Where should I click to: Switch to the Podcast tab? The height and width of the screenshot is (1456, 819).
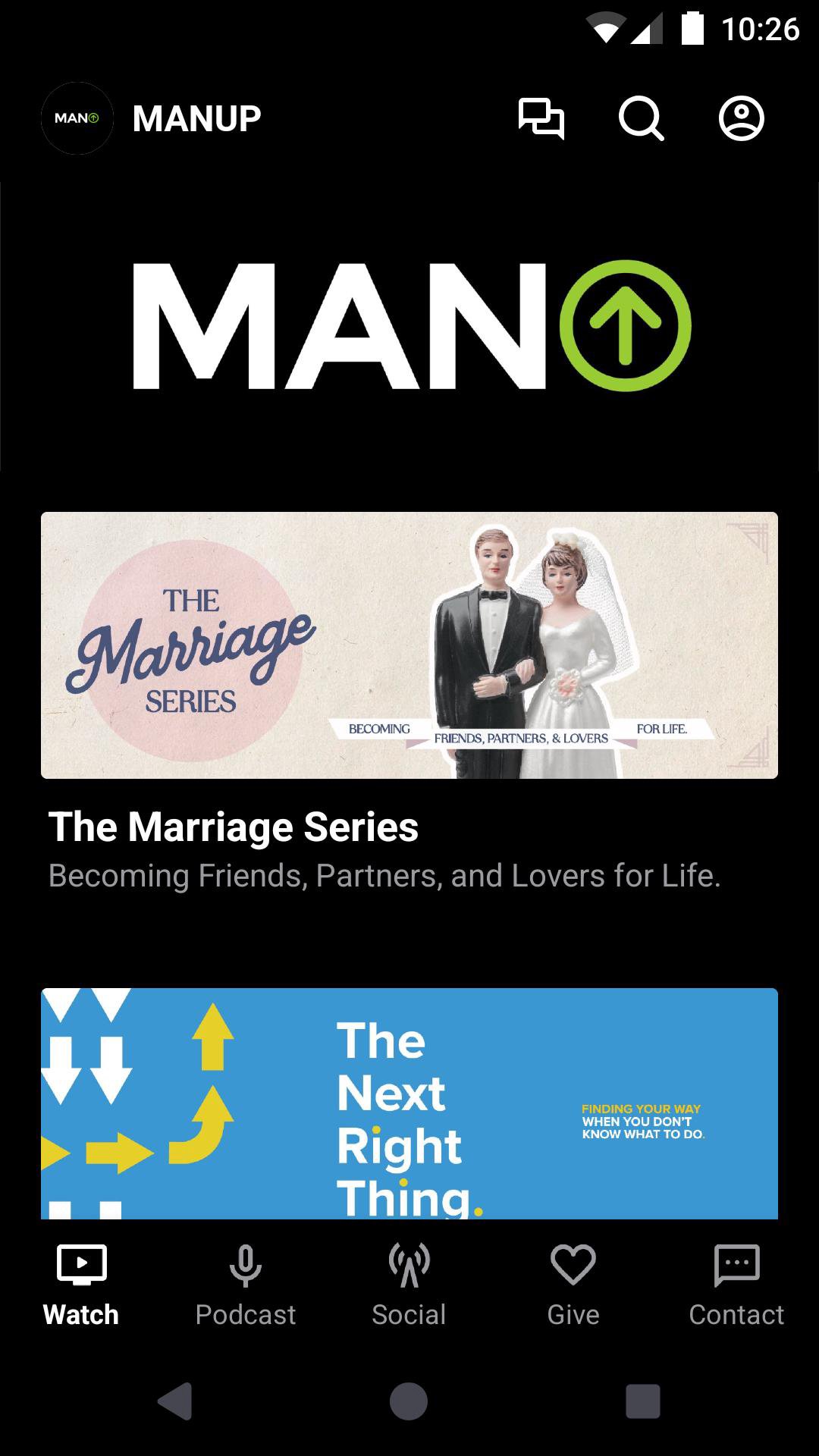[x=245, y=1285]
